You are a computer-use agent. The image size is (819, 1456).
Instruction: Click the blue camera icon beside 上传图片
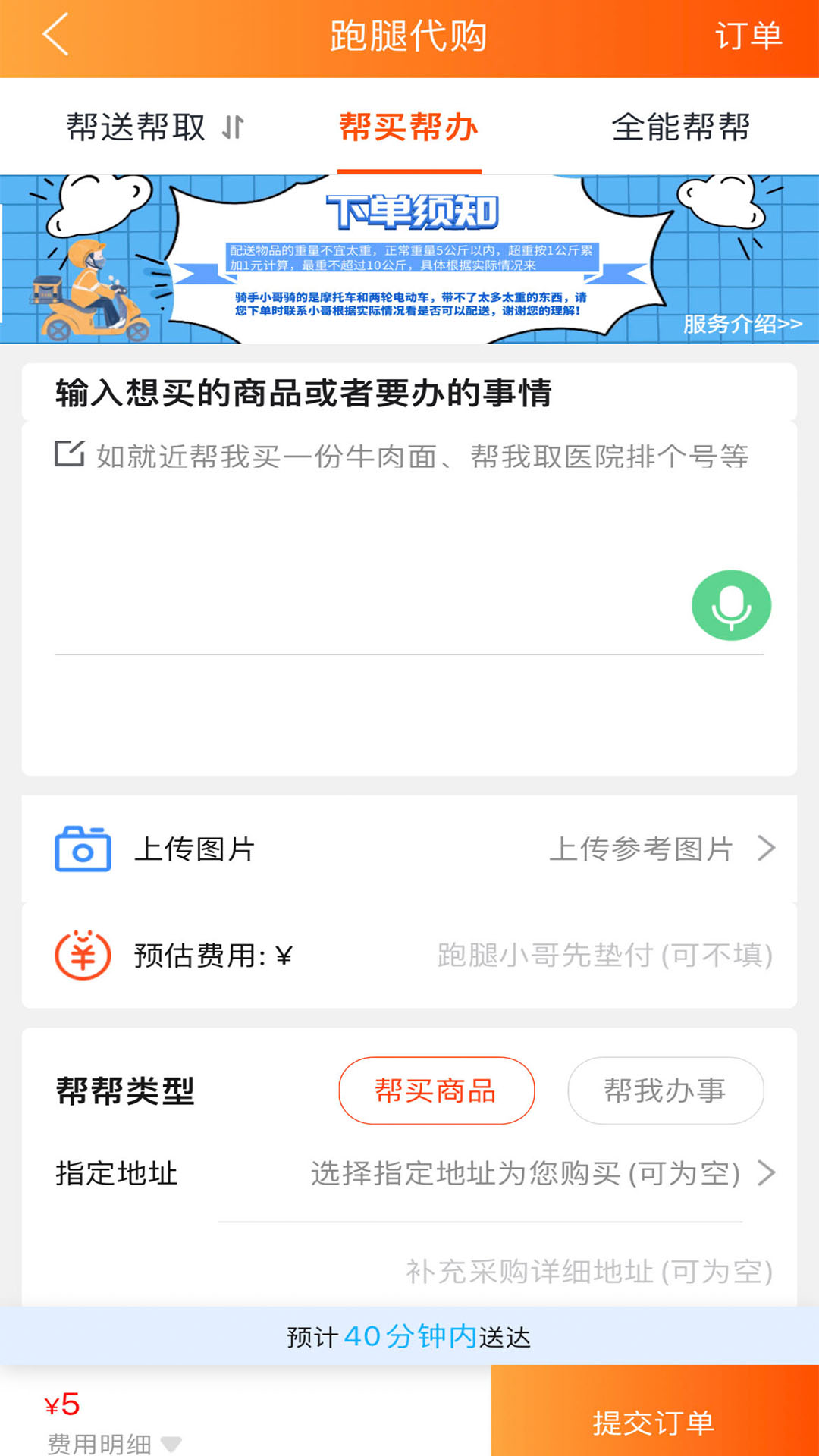point(83,849)
